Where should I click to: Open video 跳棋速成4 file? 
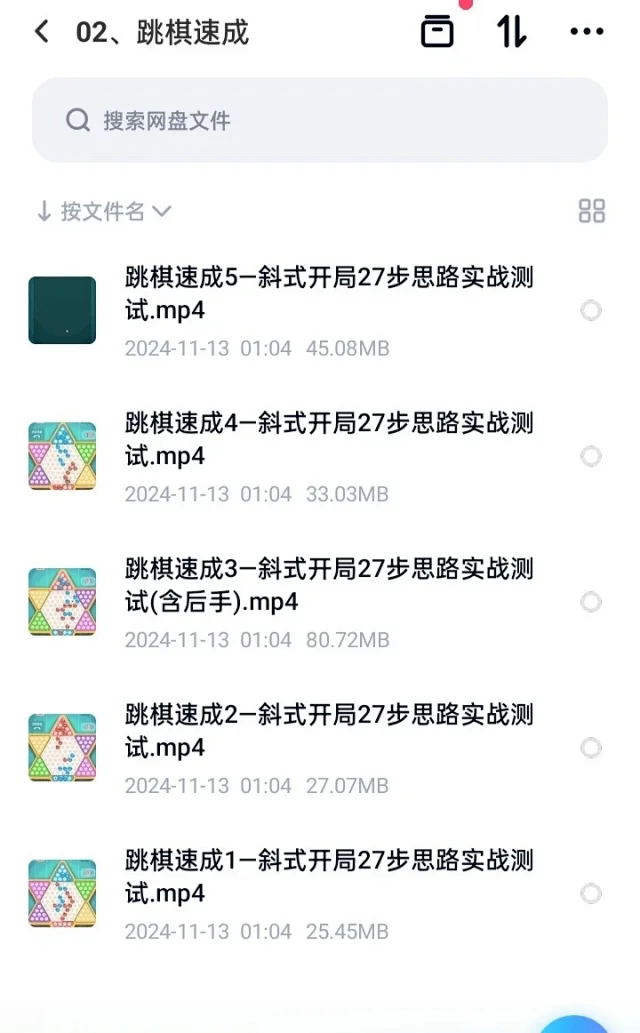(328, 440)
